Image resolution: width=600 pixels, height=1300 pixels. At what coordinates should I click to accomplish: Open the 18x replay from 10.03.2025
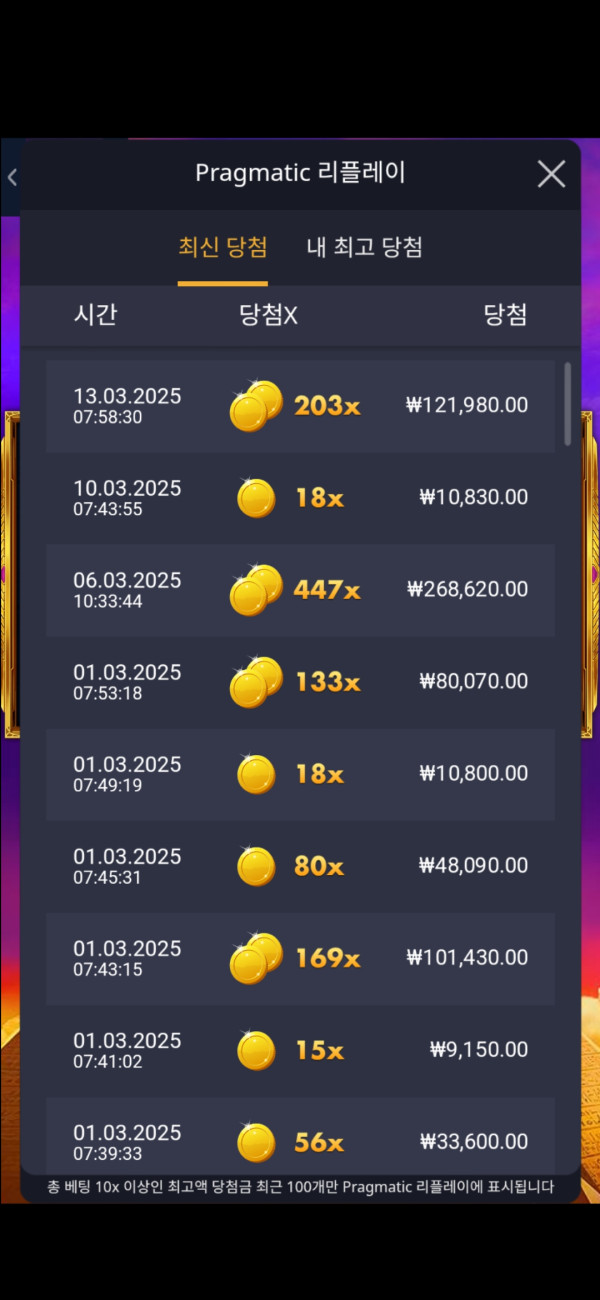300,498
